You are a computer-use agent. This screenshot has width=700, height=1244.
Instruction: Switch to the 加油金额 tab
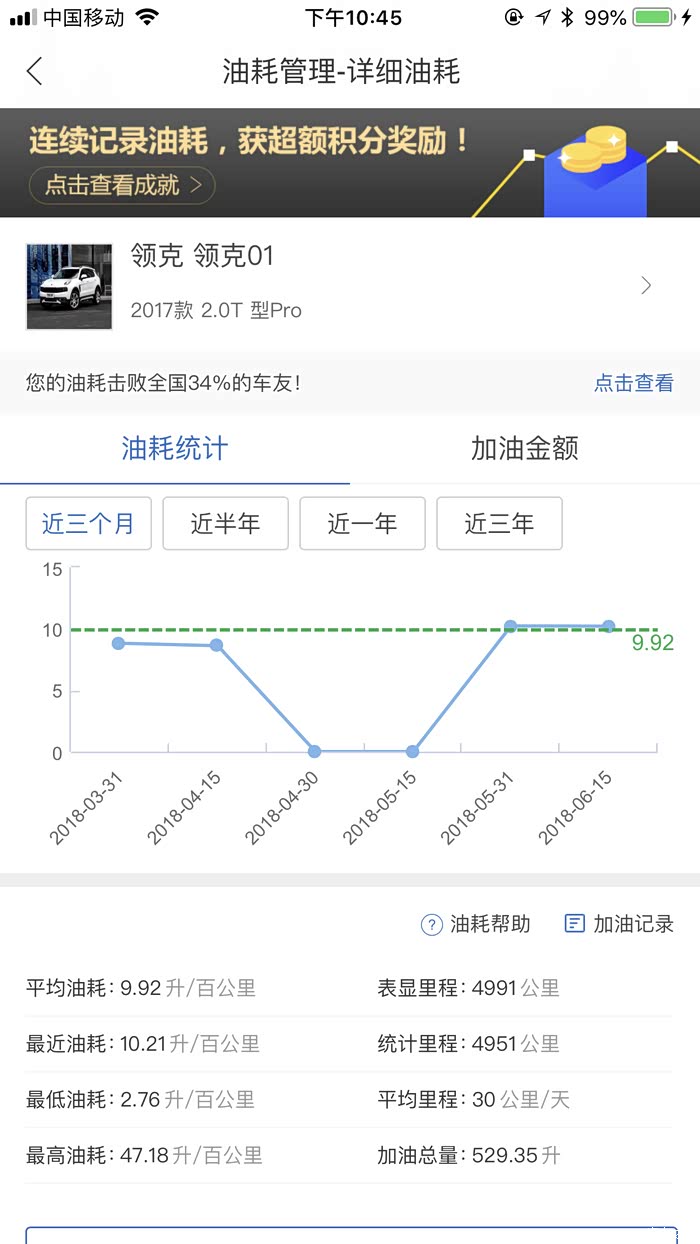coord(525,448)
